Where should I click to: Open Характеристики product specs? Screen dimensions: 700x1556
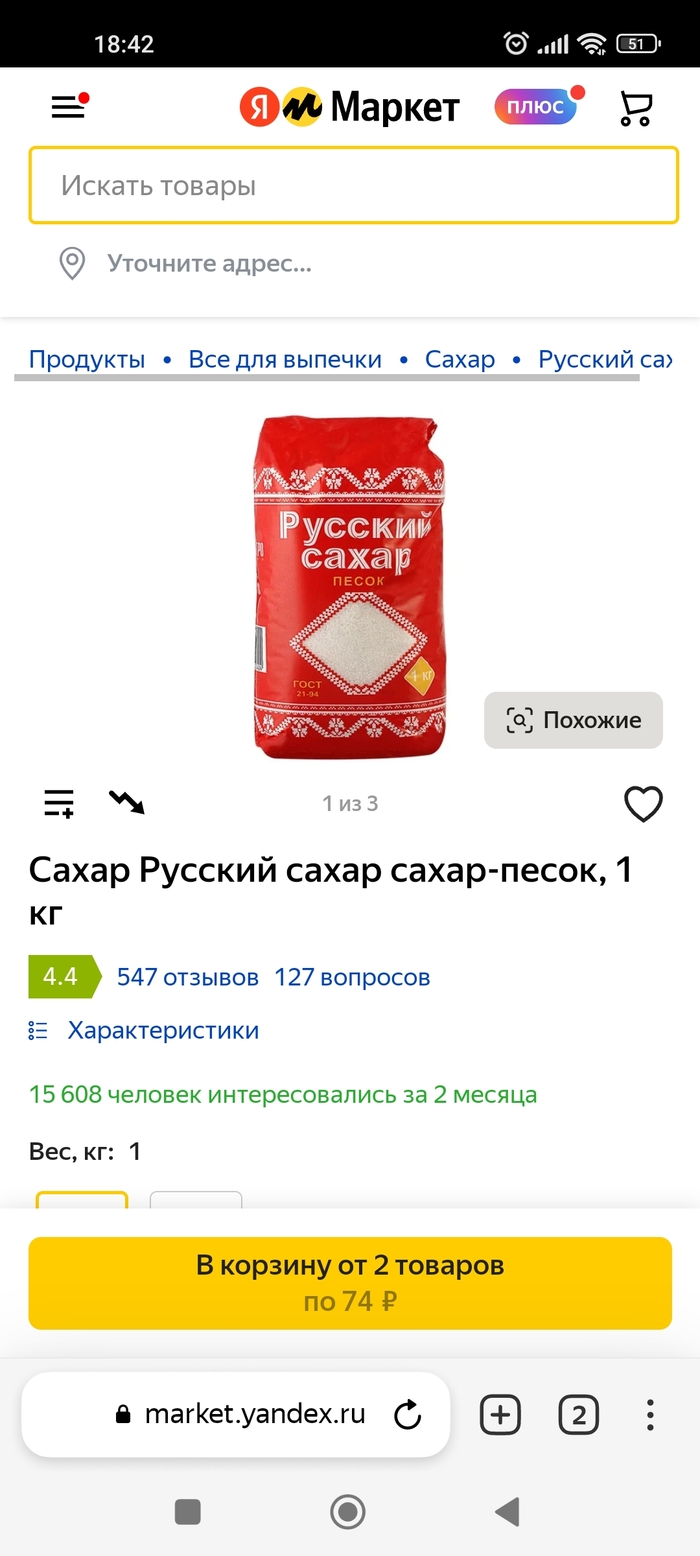[x=162, y=1030]
